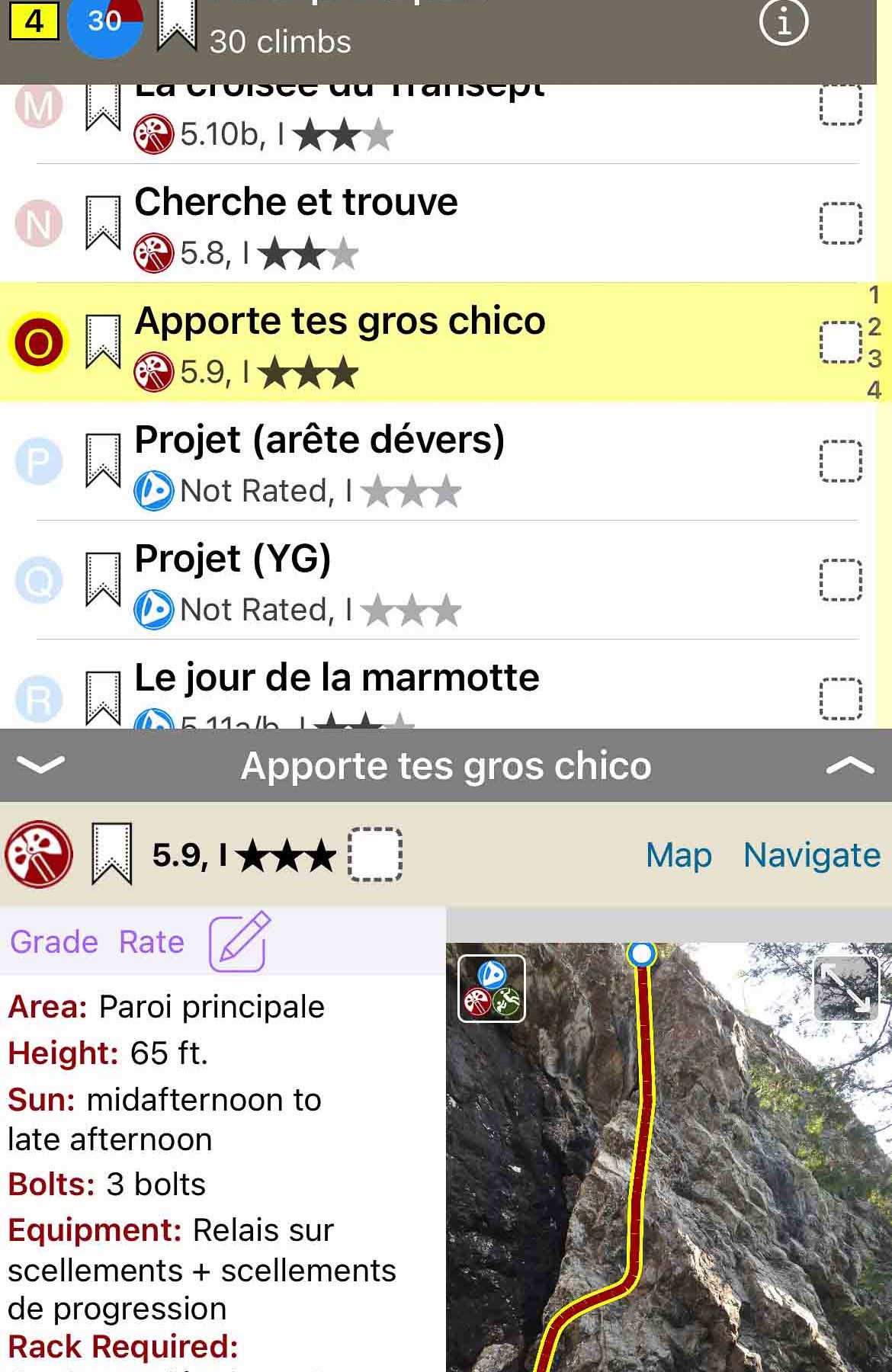Select the Projet (arête dévers) row
This screenshot has width=892, height=1372.
(319, 441)
